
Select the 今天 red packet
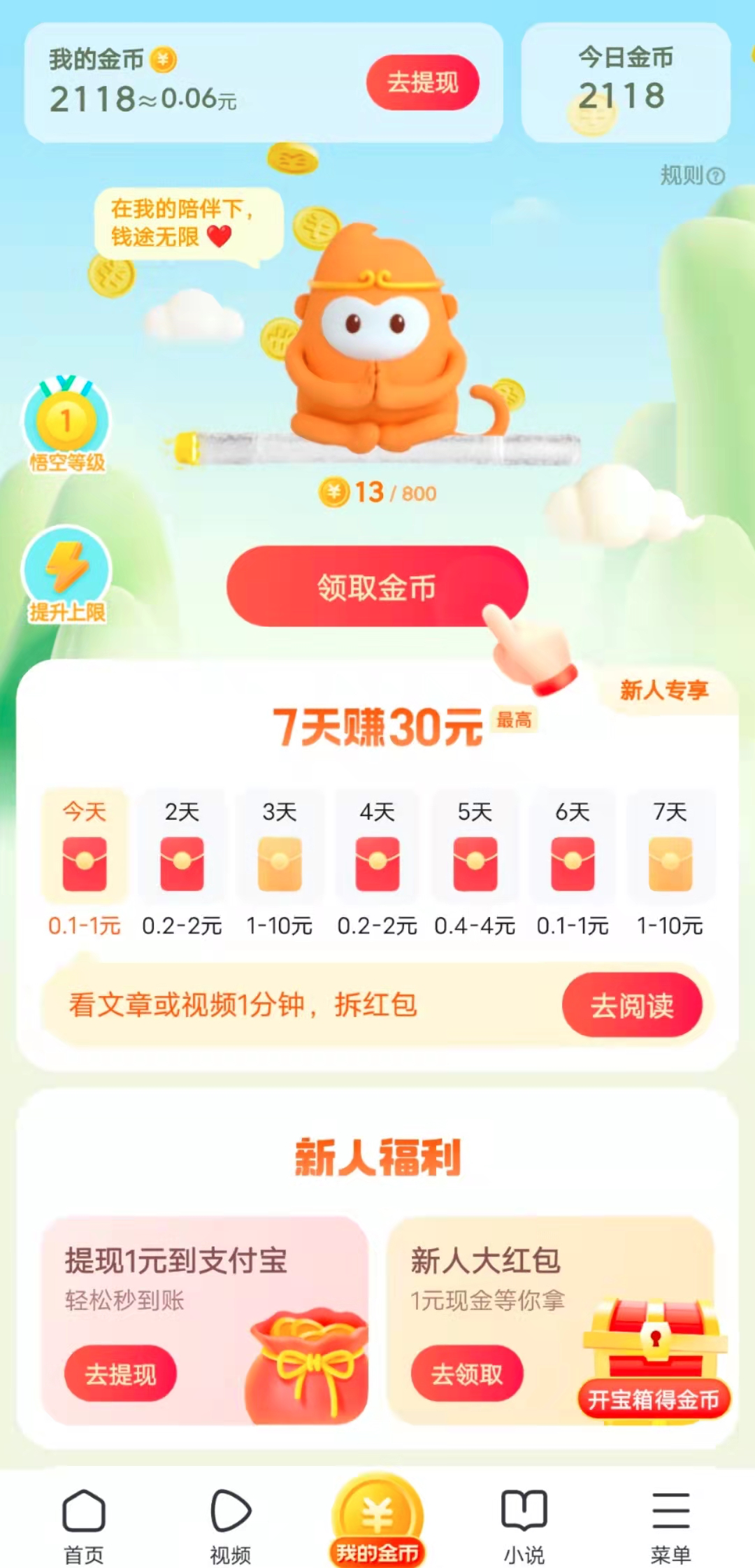point(85,864)
